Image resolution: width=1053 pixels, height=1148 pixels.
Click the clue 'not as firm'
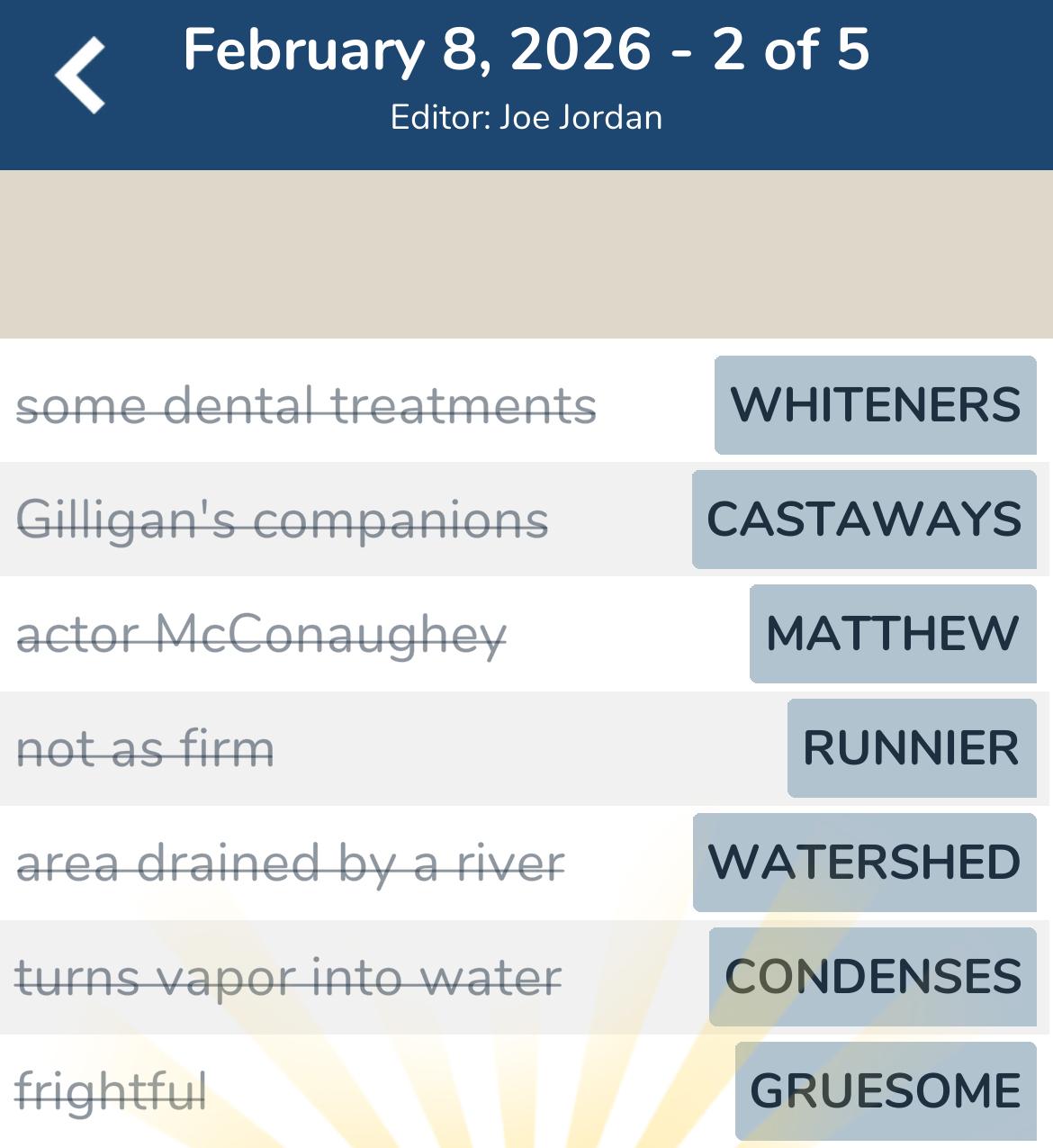click(144, 748)
